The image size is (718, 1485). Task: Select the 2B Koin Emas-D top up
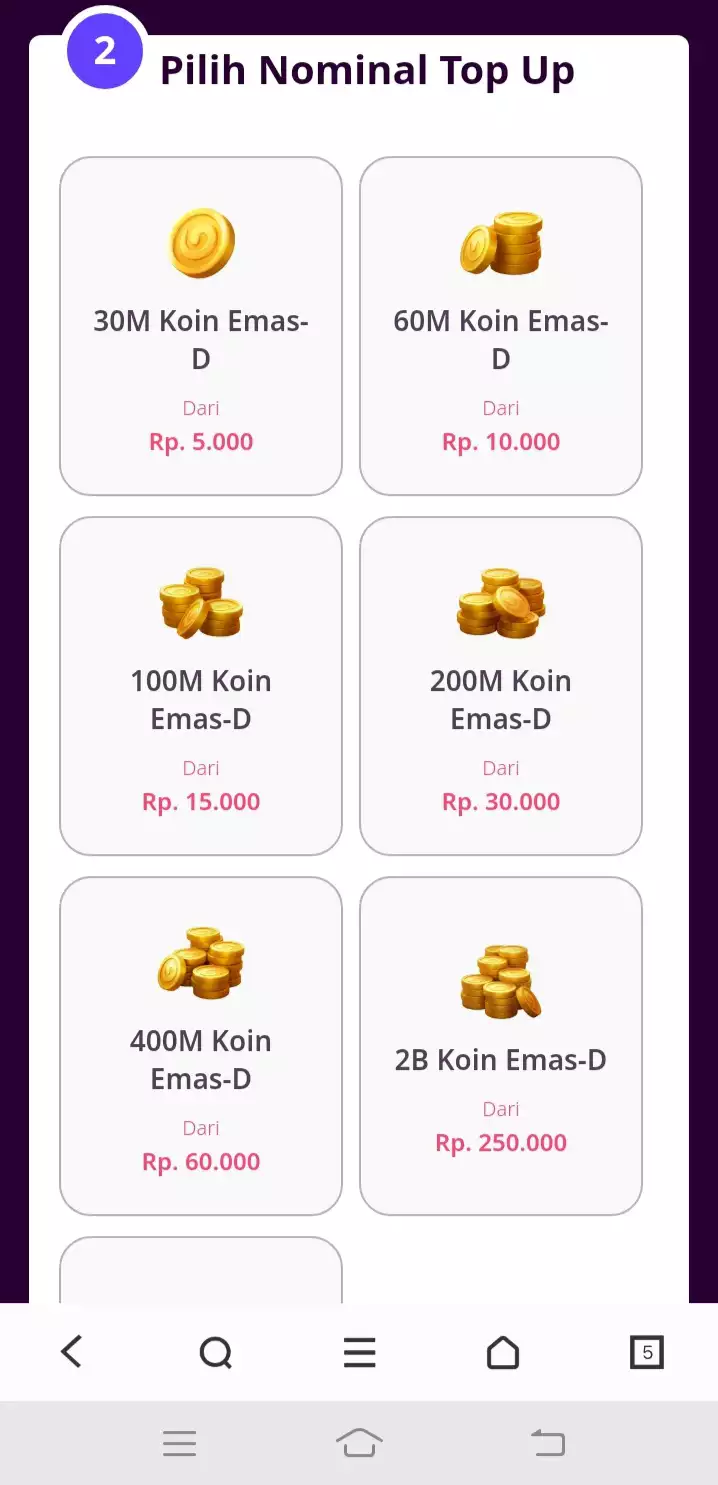[x=501, y=1046]
